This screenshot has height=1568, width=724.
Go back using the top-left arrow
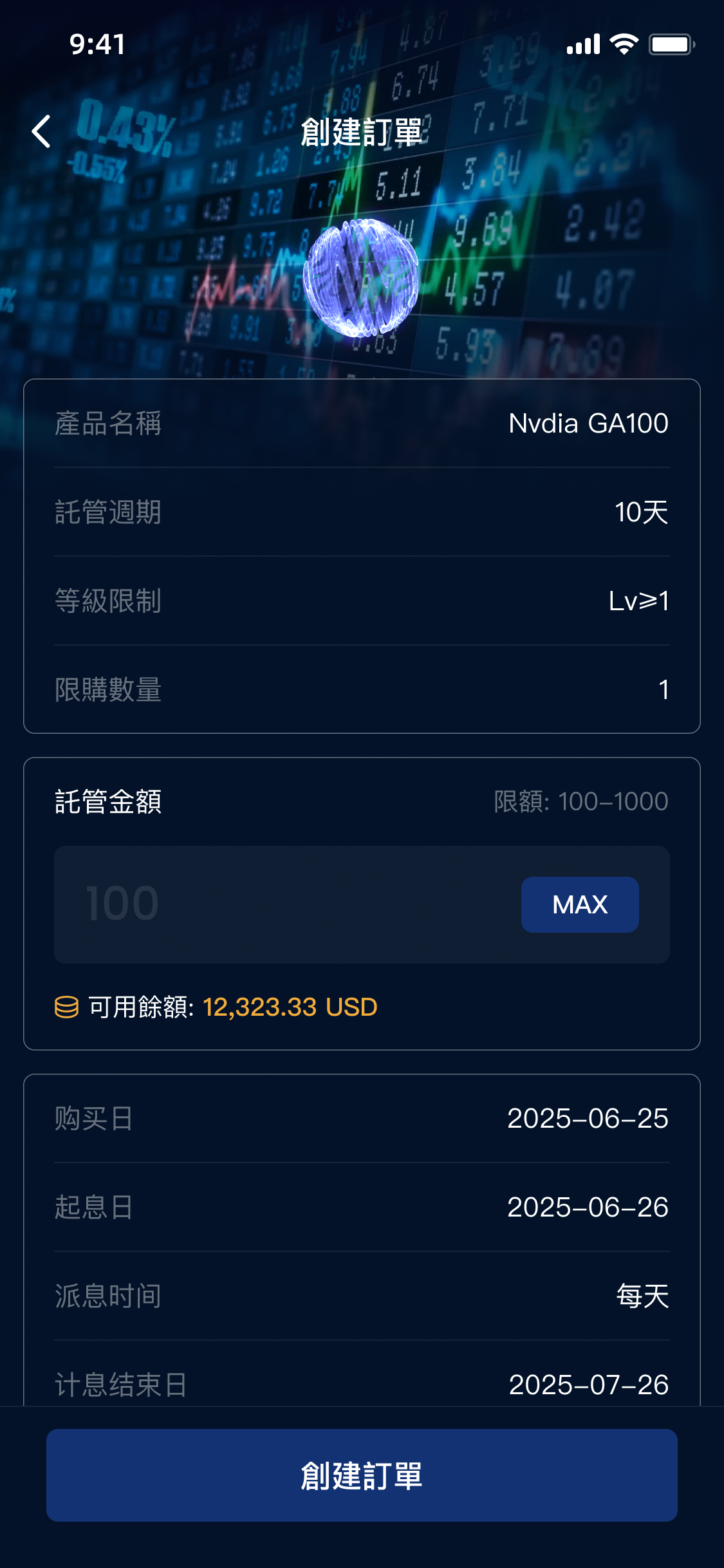click(42, 132)
